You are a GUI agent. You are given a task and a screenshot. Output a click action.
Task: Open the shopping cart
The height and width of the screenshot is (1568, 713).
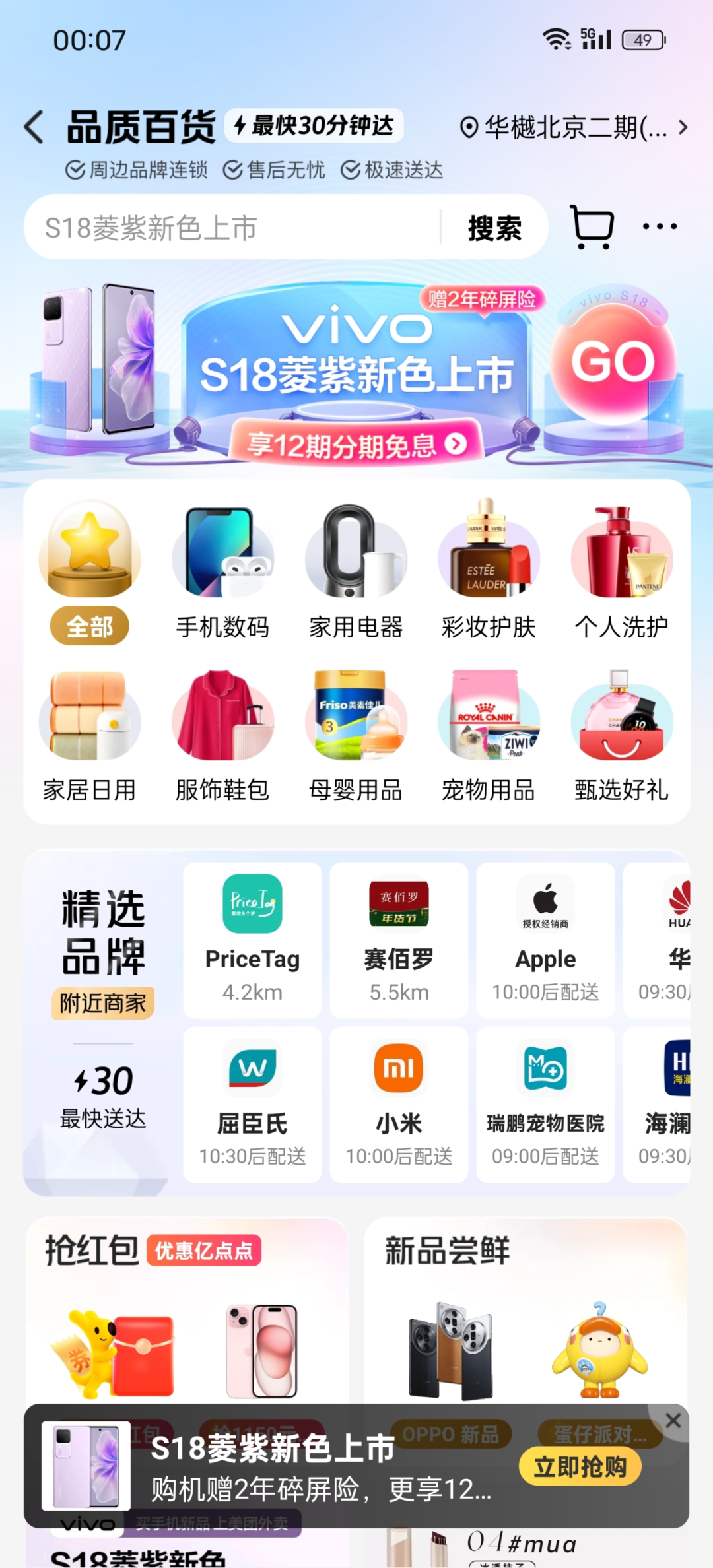click(x=592, y=227)
